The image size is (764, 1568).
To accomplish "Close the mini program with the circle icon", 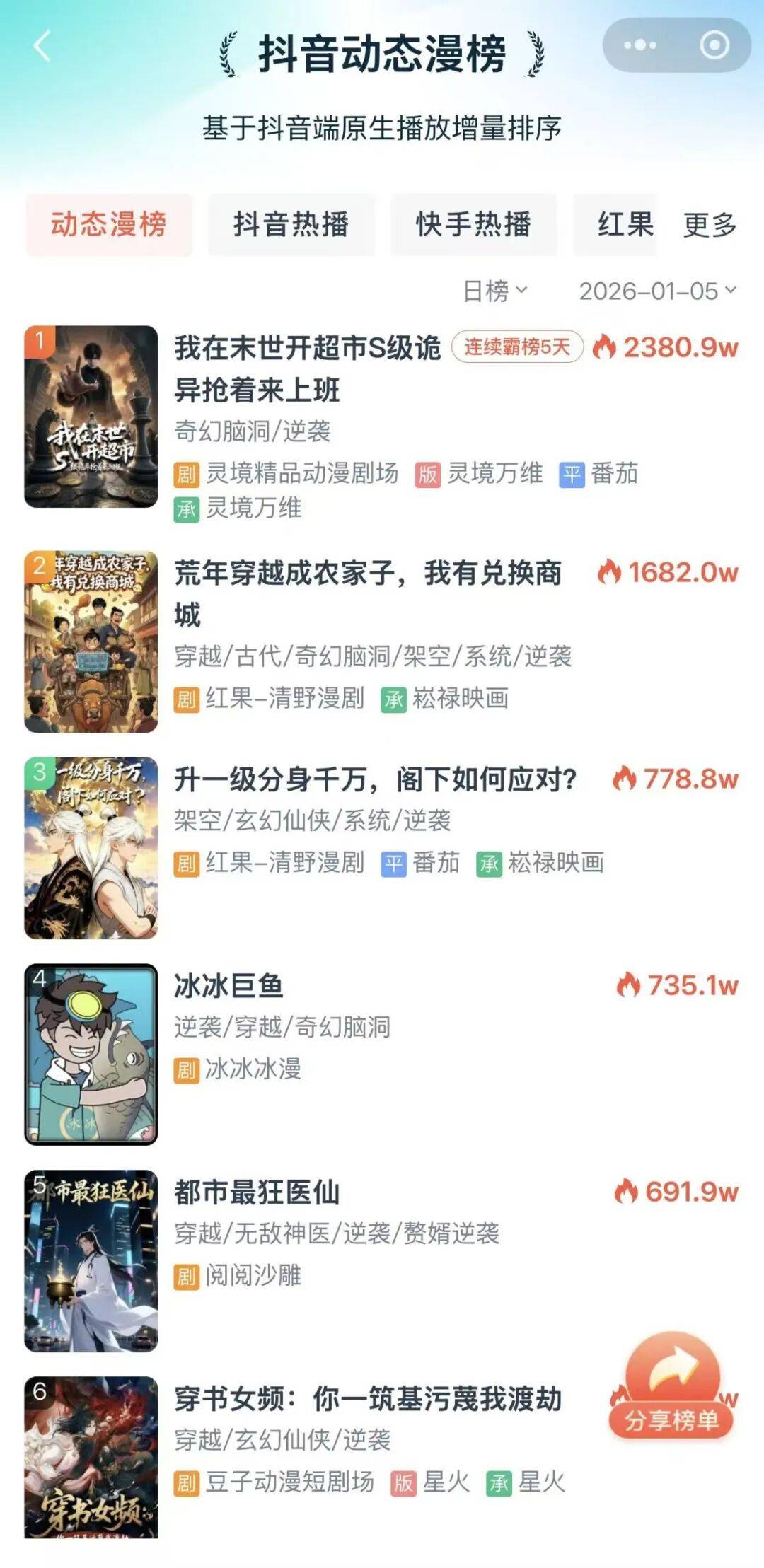I will coord(714,45).
